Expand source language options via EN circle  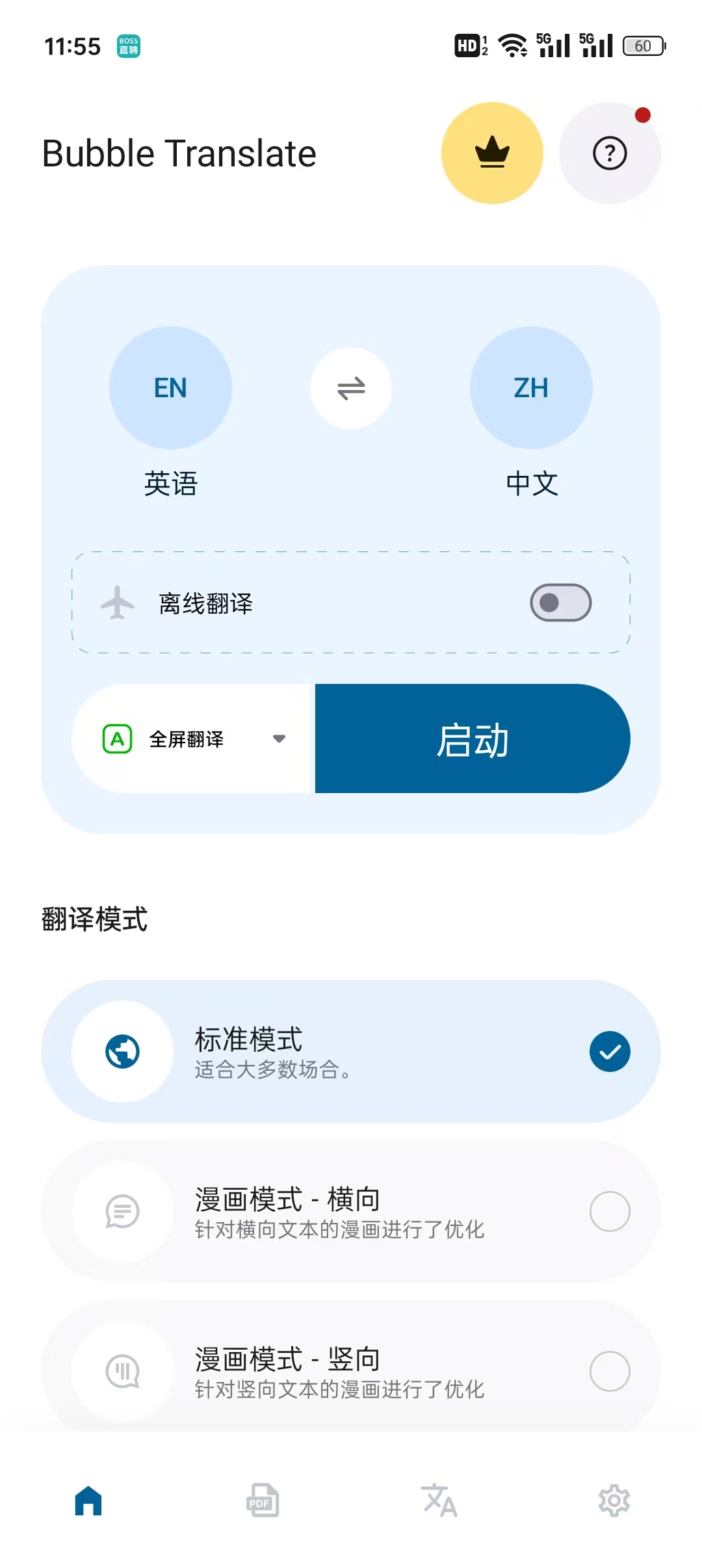click(170, 387)
